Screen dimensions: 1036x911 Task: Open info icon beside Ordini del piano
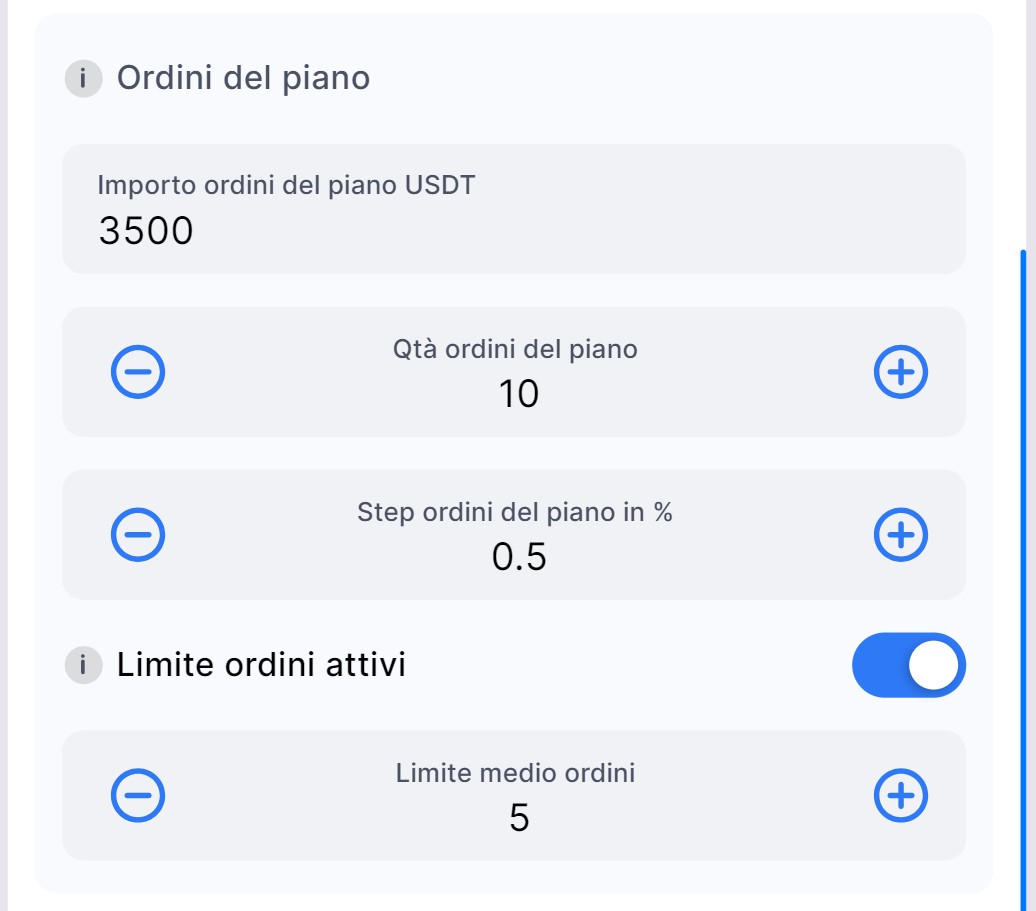(x=84, y=78)
